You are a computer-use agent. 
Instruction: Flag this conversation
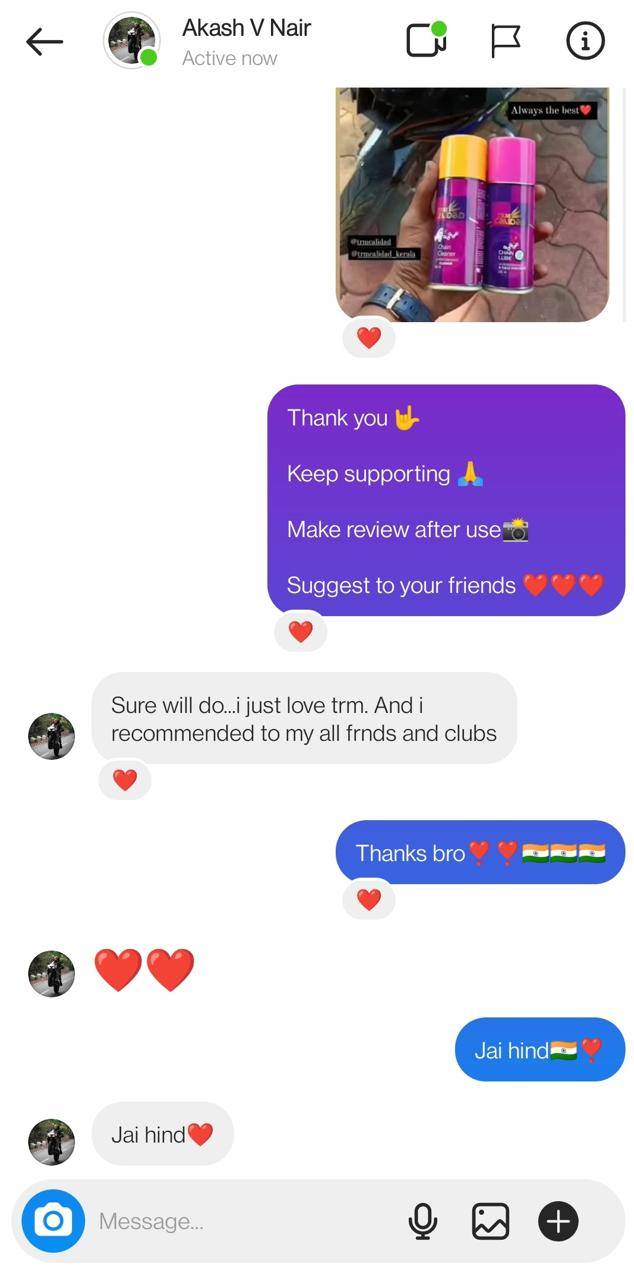pyautogui.click(x=506, y=41)
